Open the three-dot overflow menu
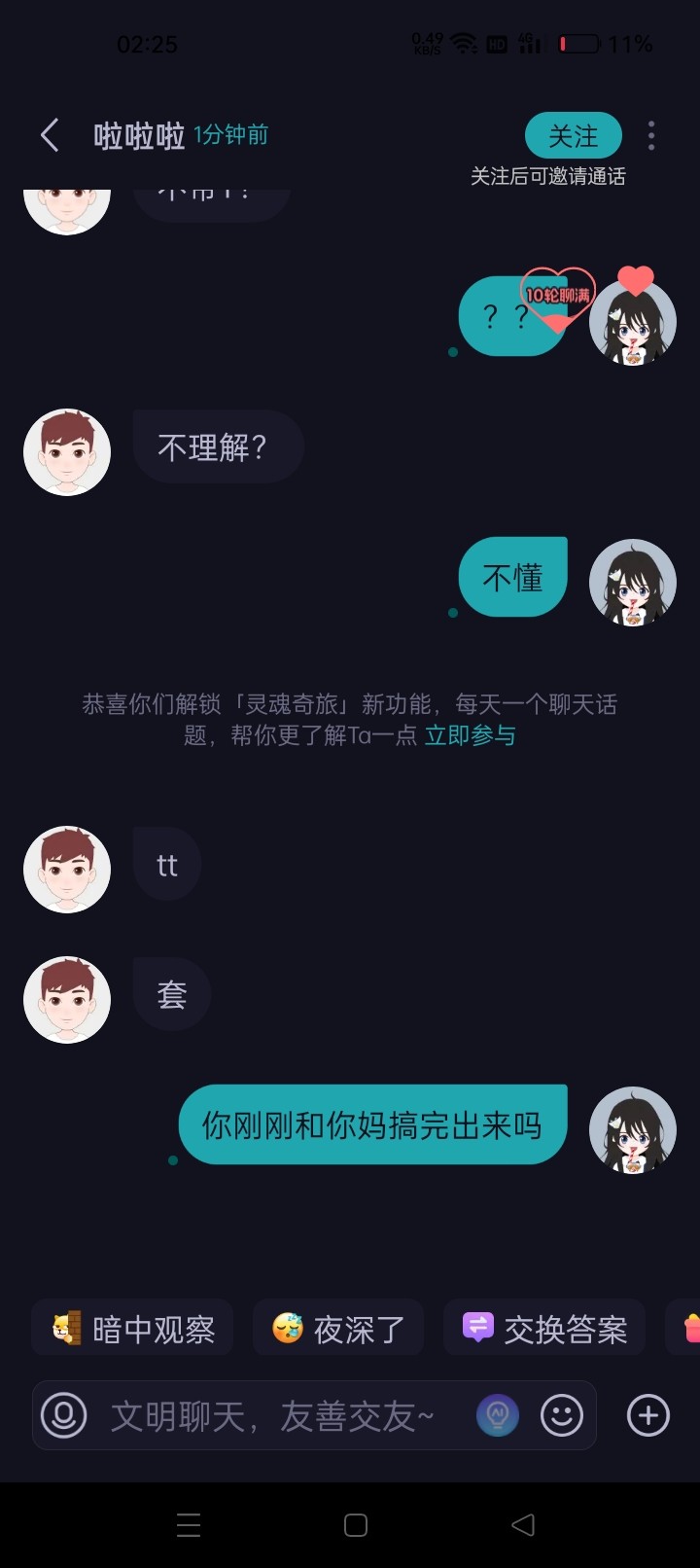The height and width of the screenshot is (1568, 700). pyautogui.click(x=651, y=135)
